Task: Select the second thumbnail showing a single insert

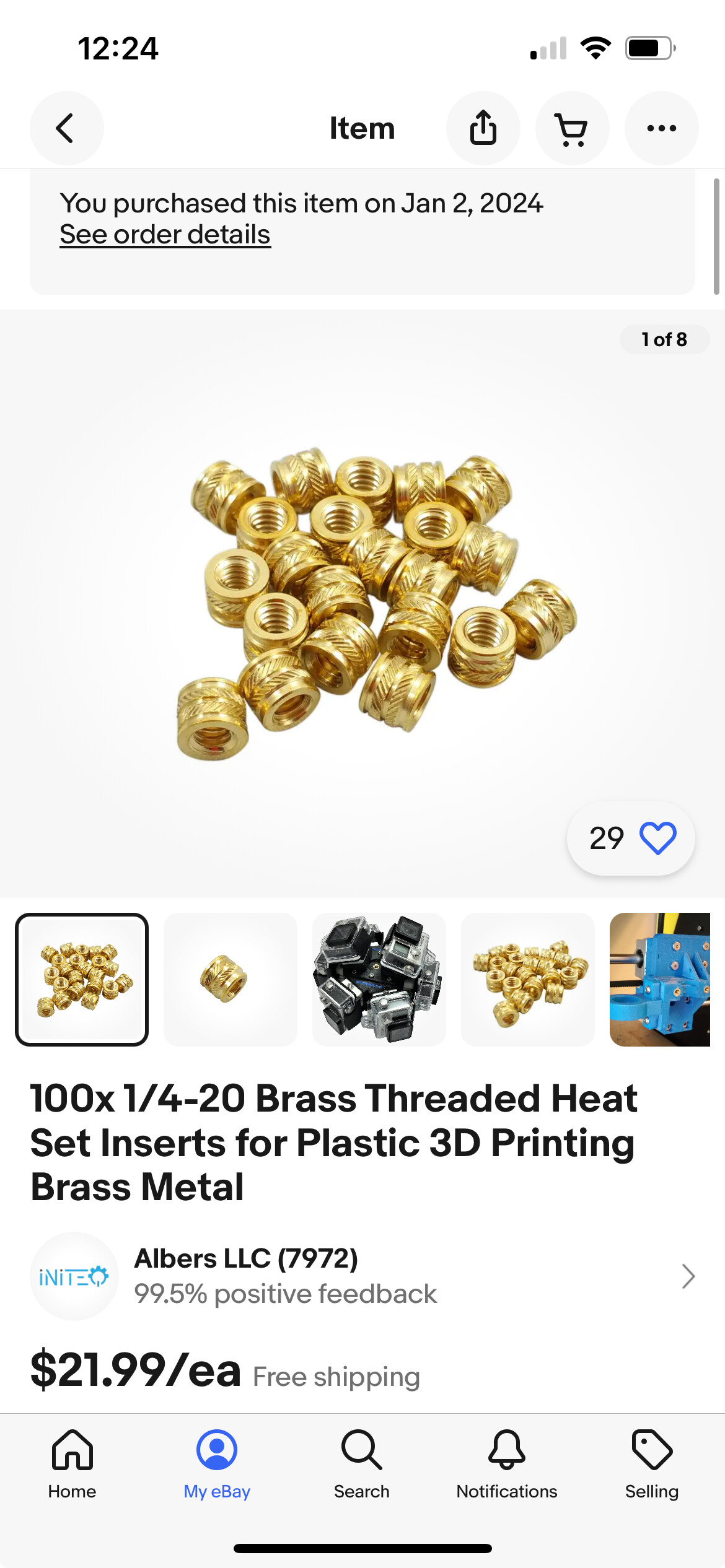Action: coord(231,980)
